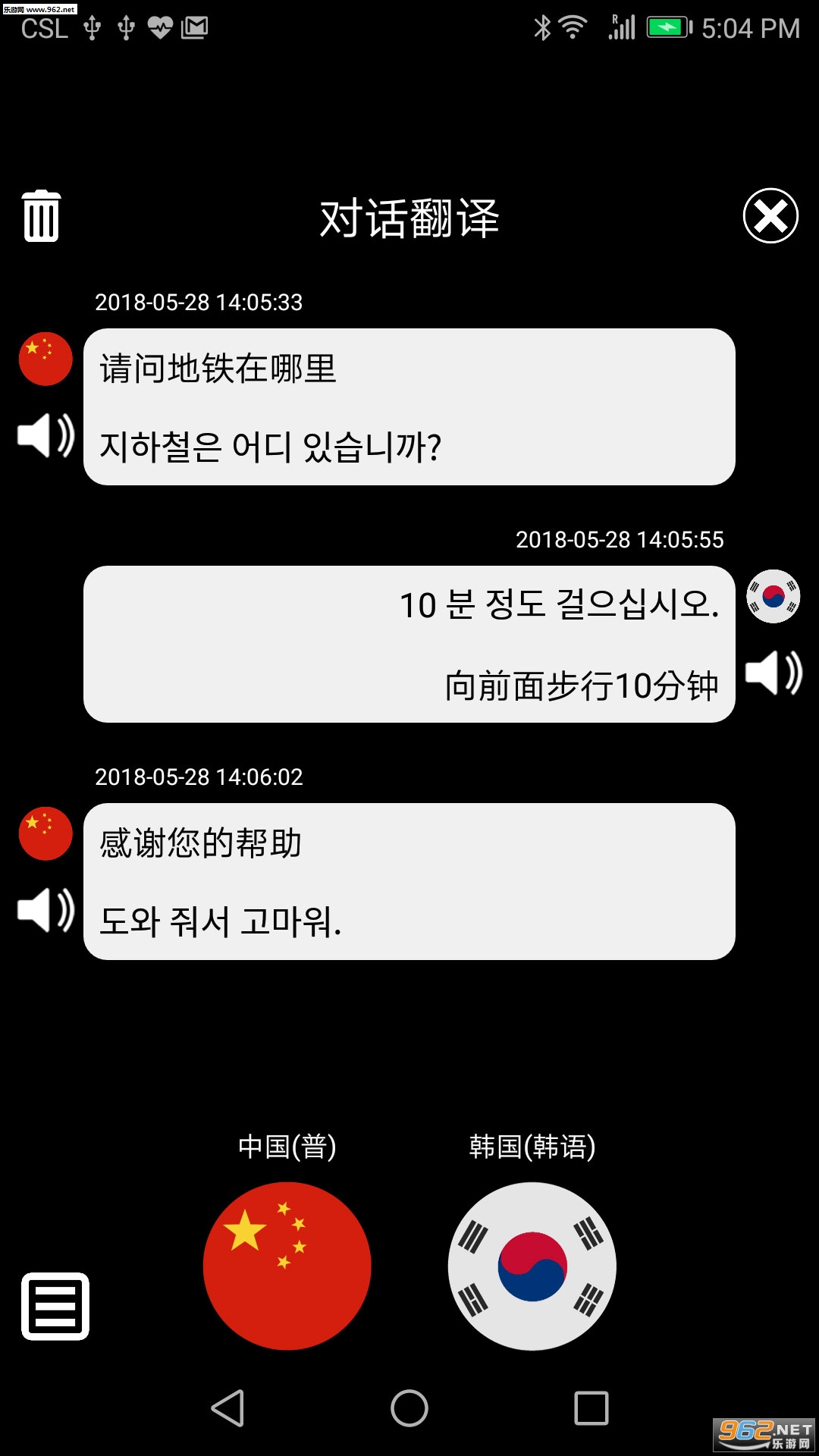The height and width of the screenshot is (1456, 819).
Task: Open the menu list icon
Action: (55, 1306)
